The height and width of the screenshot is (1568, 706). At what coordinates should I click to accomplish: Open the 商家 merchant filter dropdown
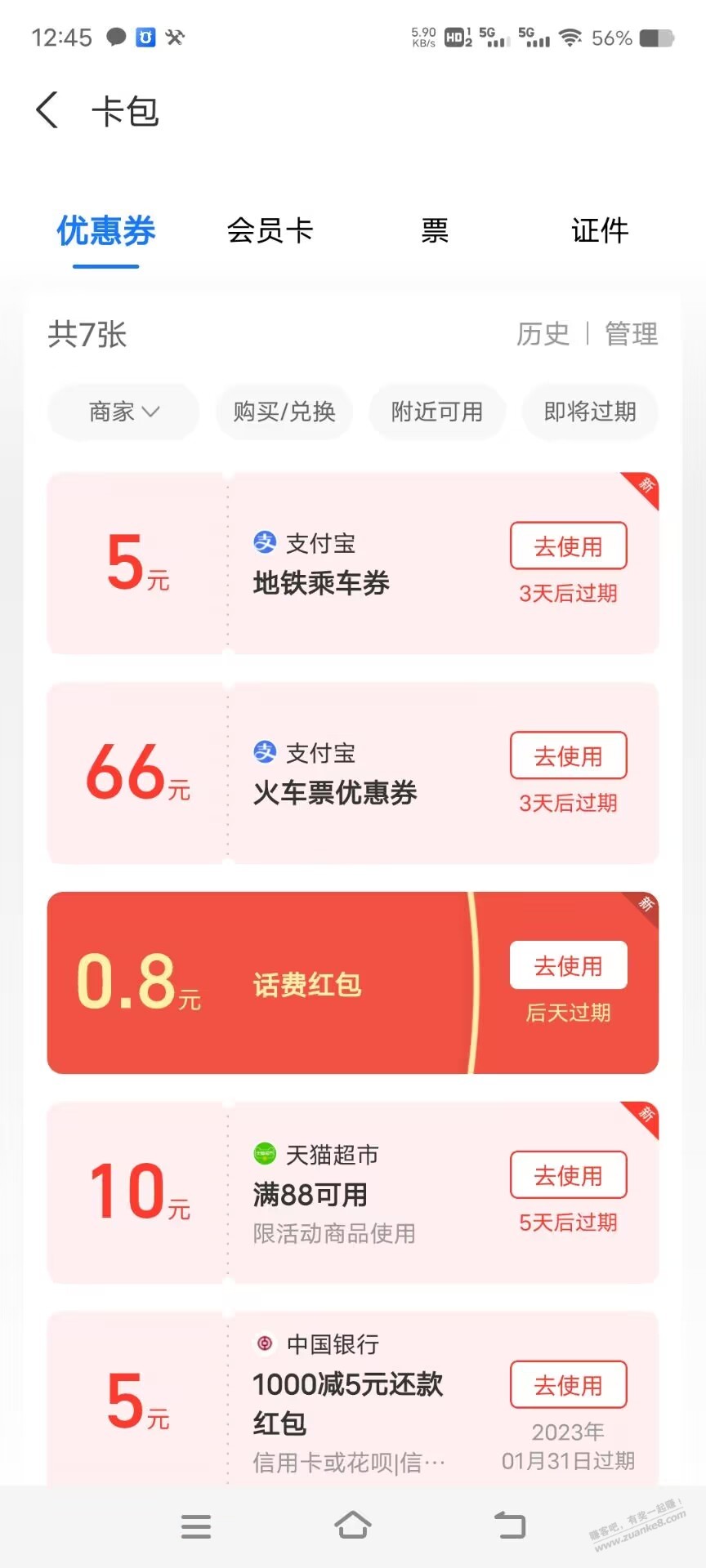[x=122, y=412]
